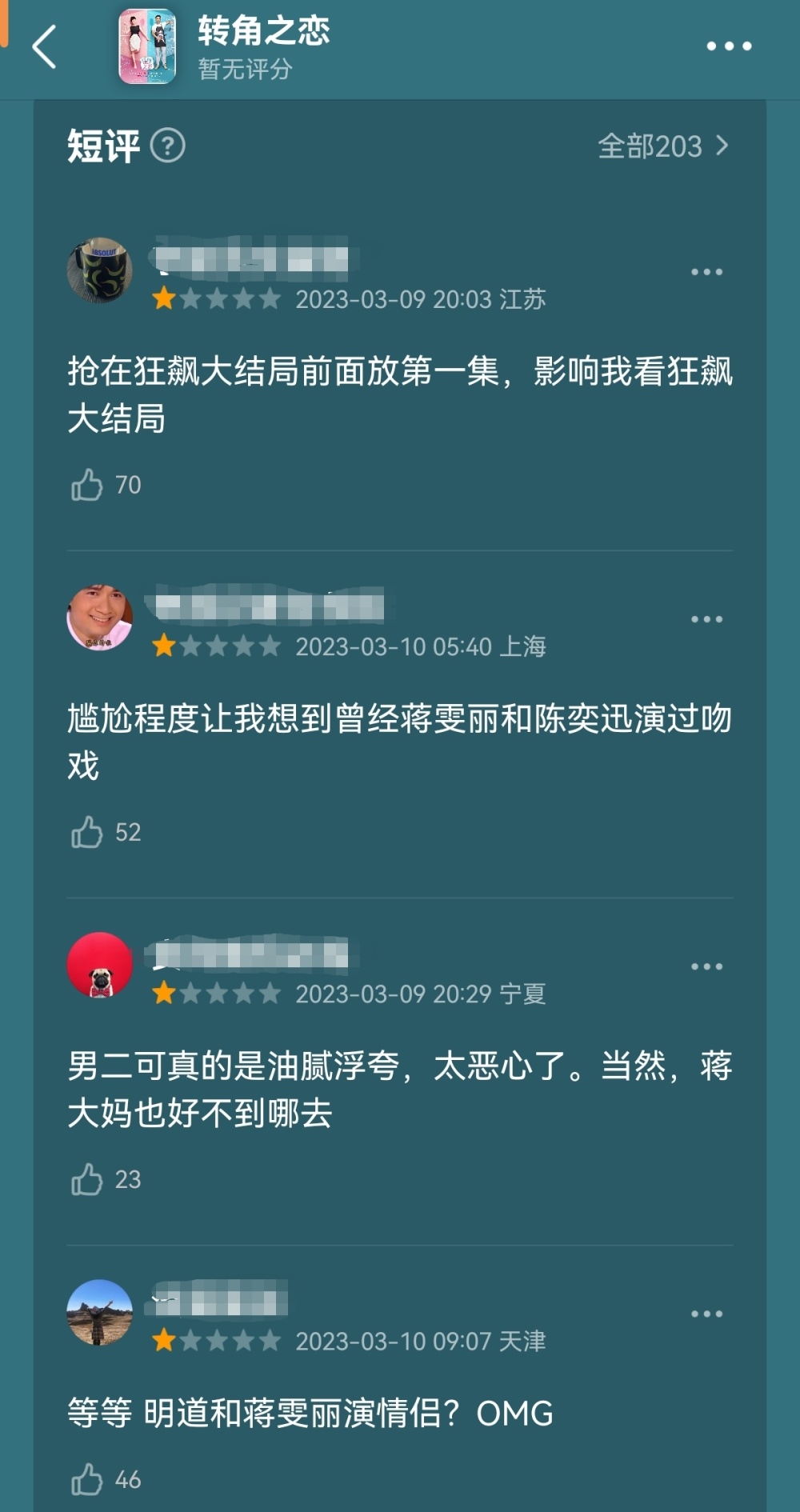Open the avatar of the 宁夏 reviewer
800x1512 pixels.
(x=99, y=965)
